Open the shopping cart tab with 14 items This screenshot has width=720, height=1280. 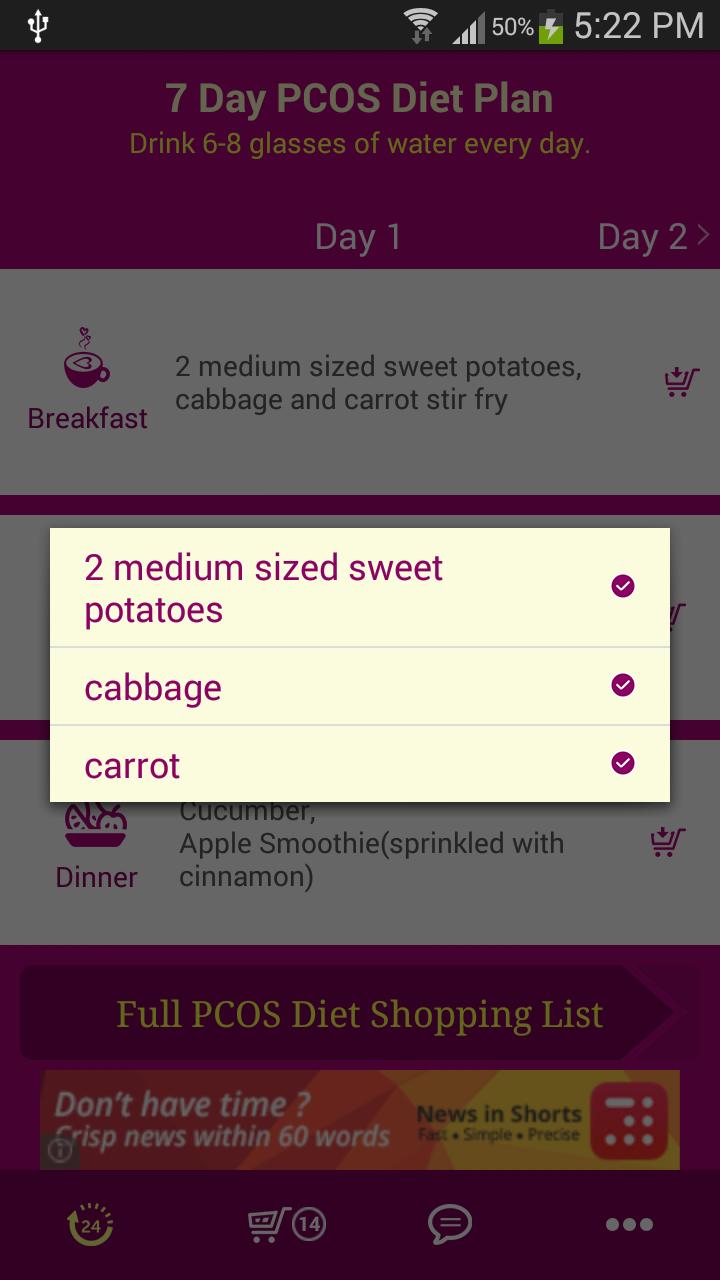pos(287,1224)
